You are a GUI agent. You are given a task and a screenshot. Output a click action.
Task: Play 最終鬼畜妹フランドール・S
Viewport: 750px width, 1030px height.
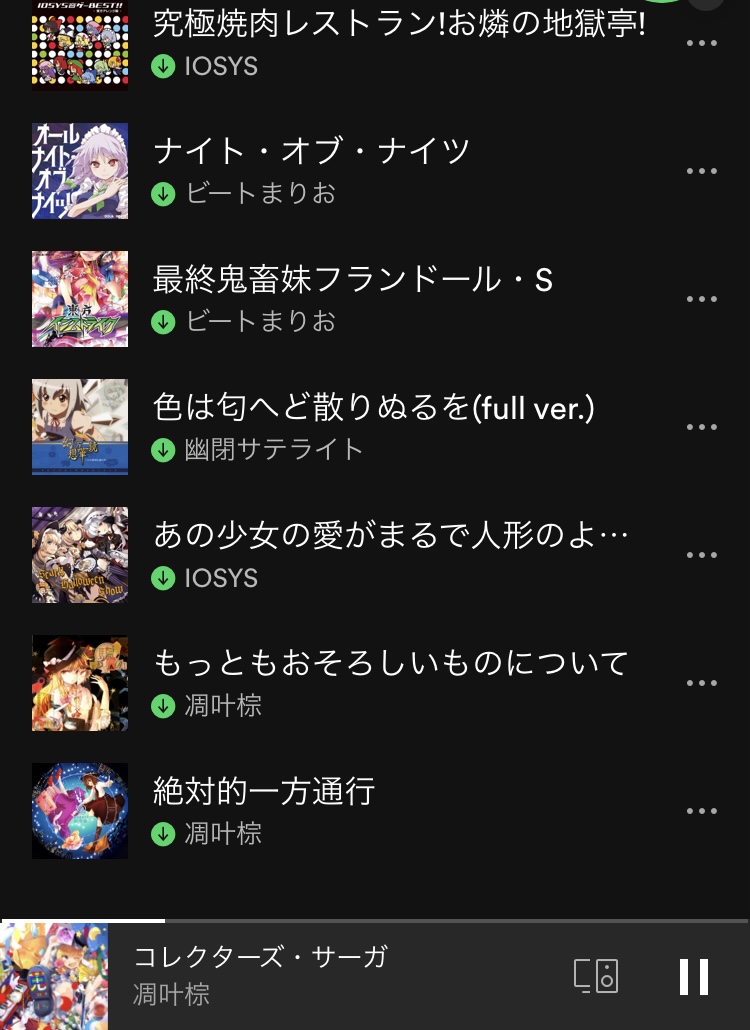click(x=352, y=280)
